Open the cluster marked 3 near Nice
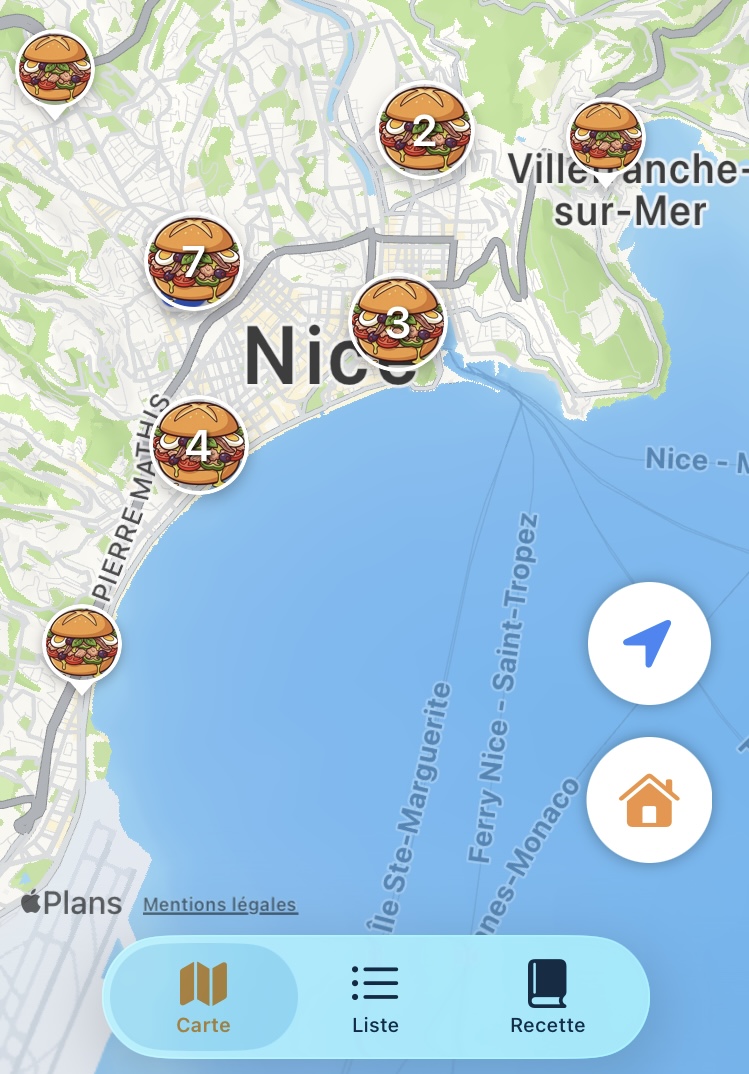This screenshot has height=1074, width=749. click(397, 322)
